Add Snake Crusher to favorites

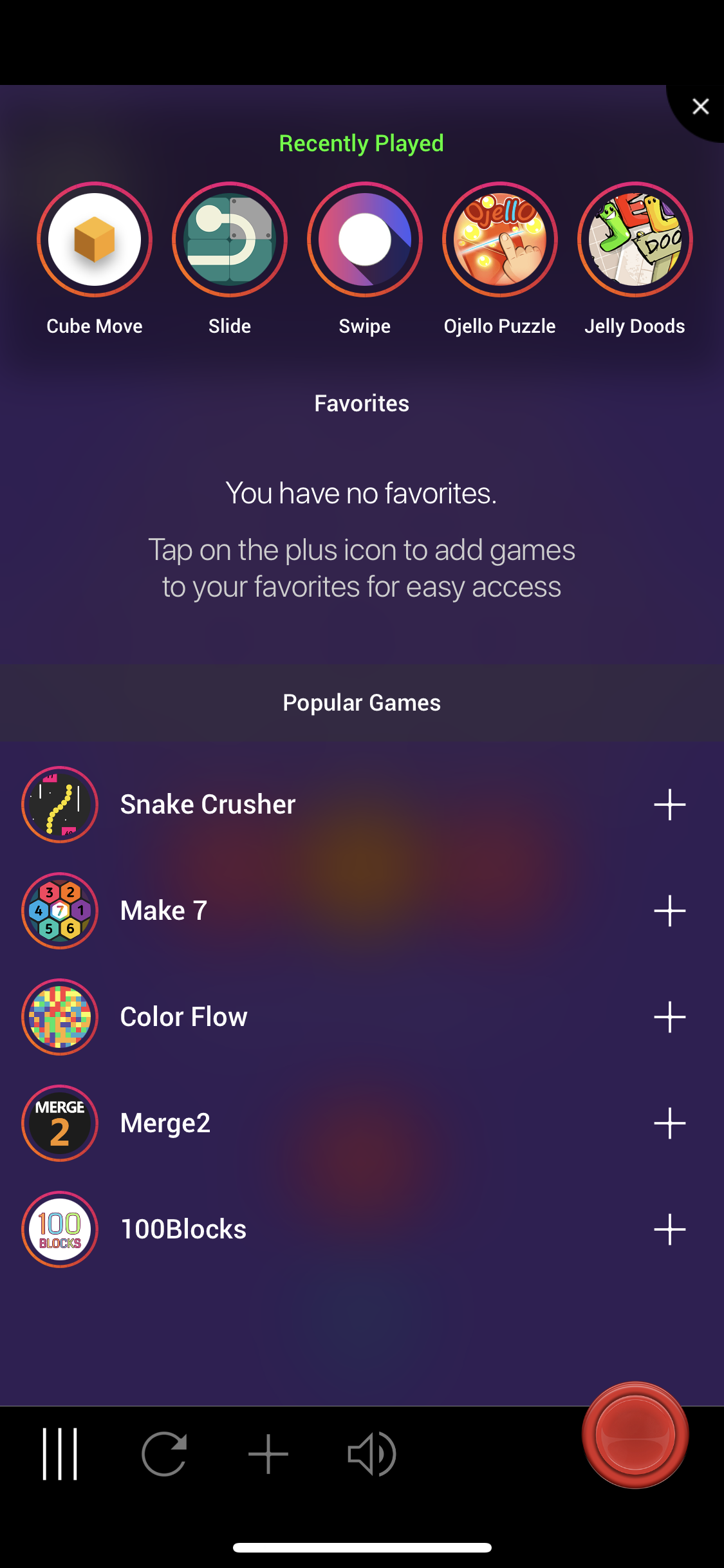coord(669,804)
